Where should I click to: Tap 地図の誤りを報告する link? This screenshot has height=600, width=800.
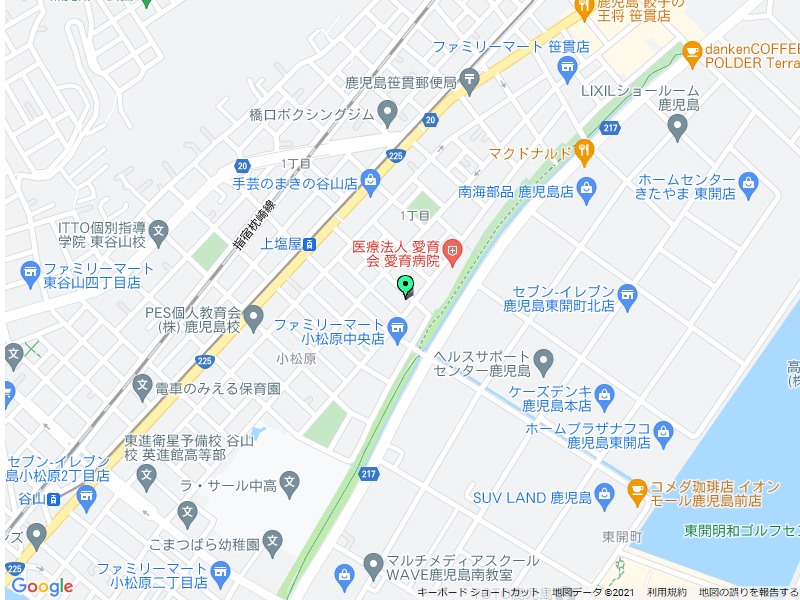(748, 592)
